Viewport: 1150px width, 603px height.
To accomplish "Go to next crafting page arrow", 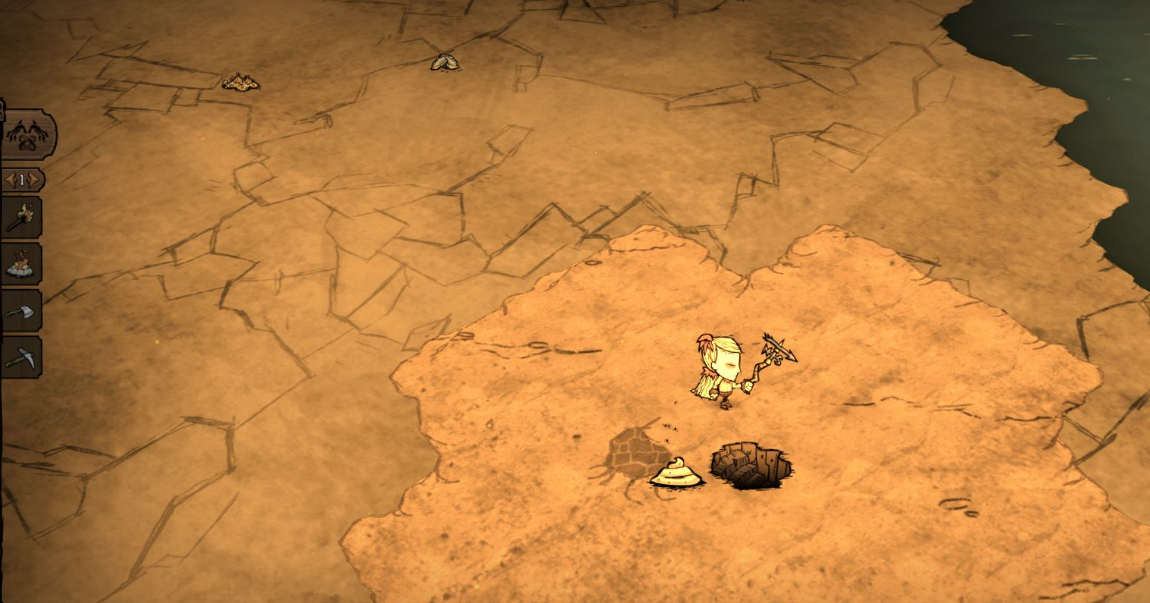I will pyautogui.click(x=34, y=180).
